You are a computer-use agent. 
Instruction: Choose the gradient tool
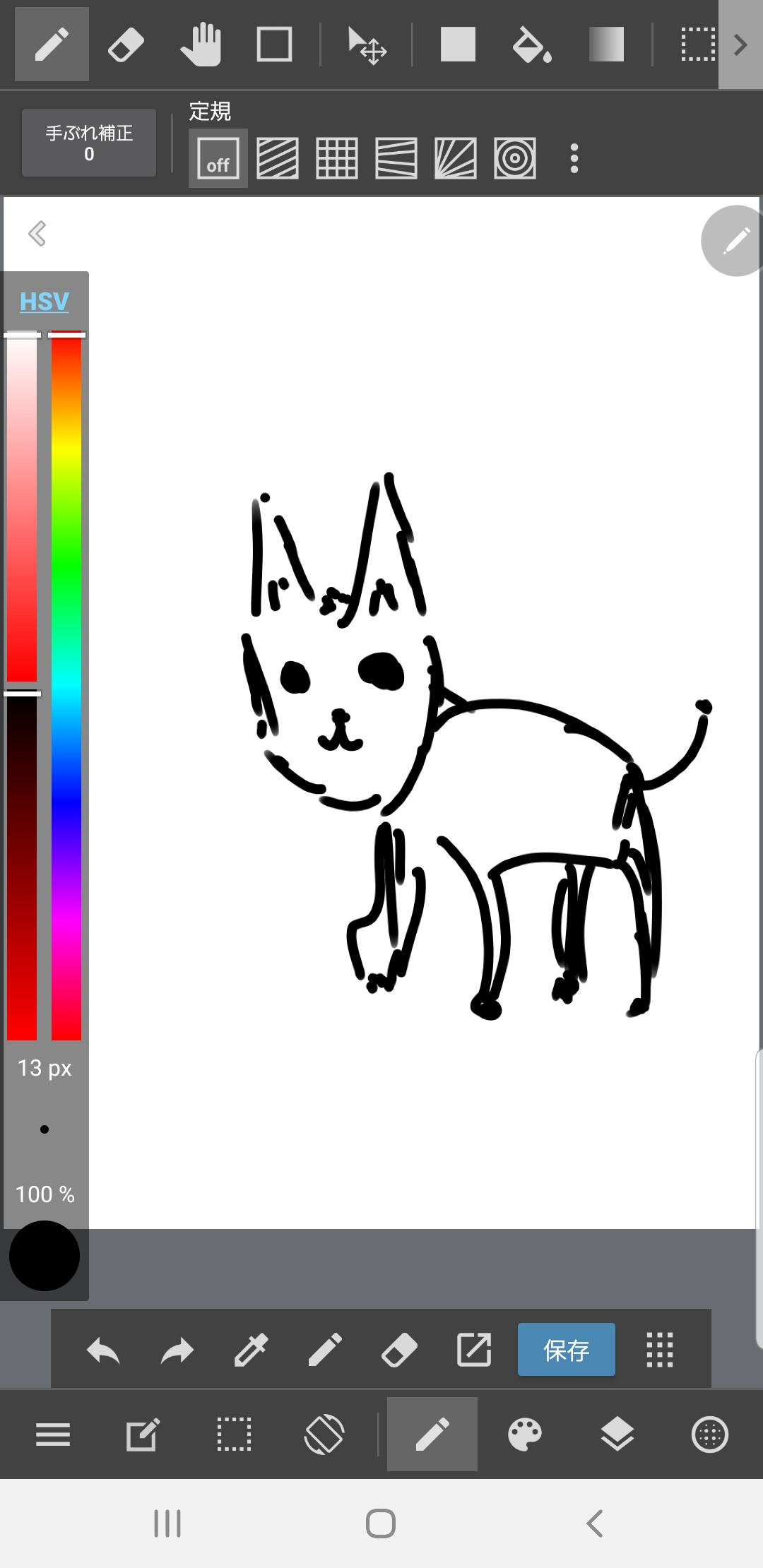606,45
